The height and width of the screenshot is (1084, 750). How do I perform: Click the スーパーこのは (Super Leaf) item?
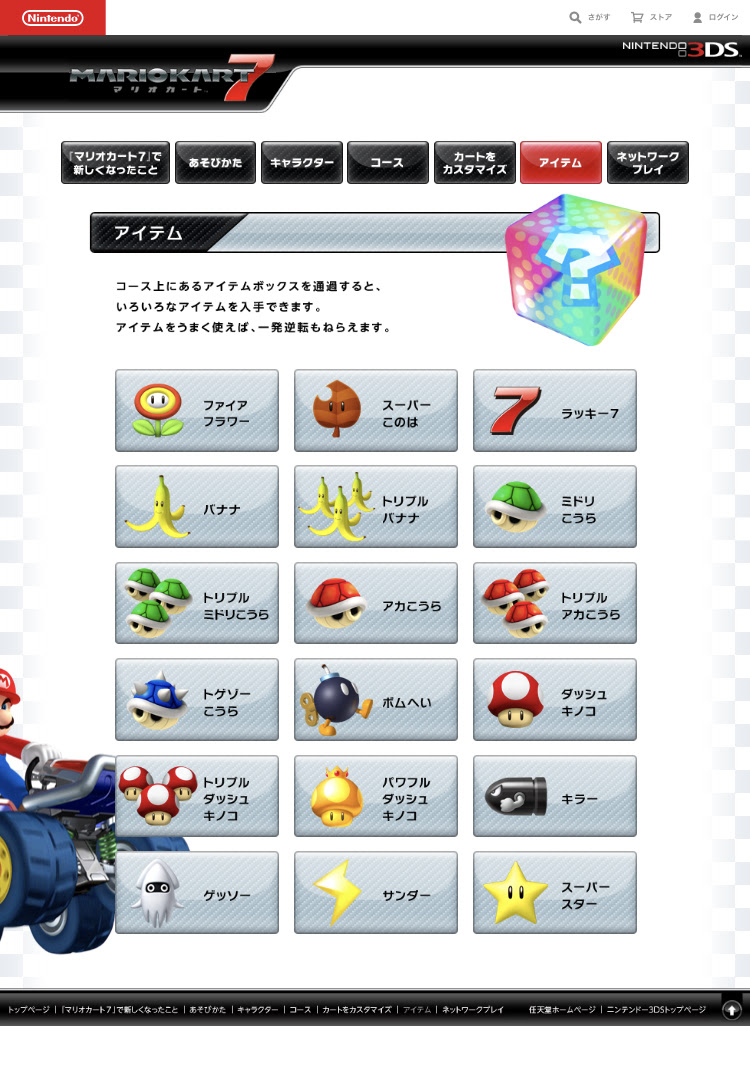pos(375,410)
